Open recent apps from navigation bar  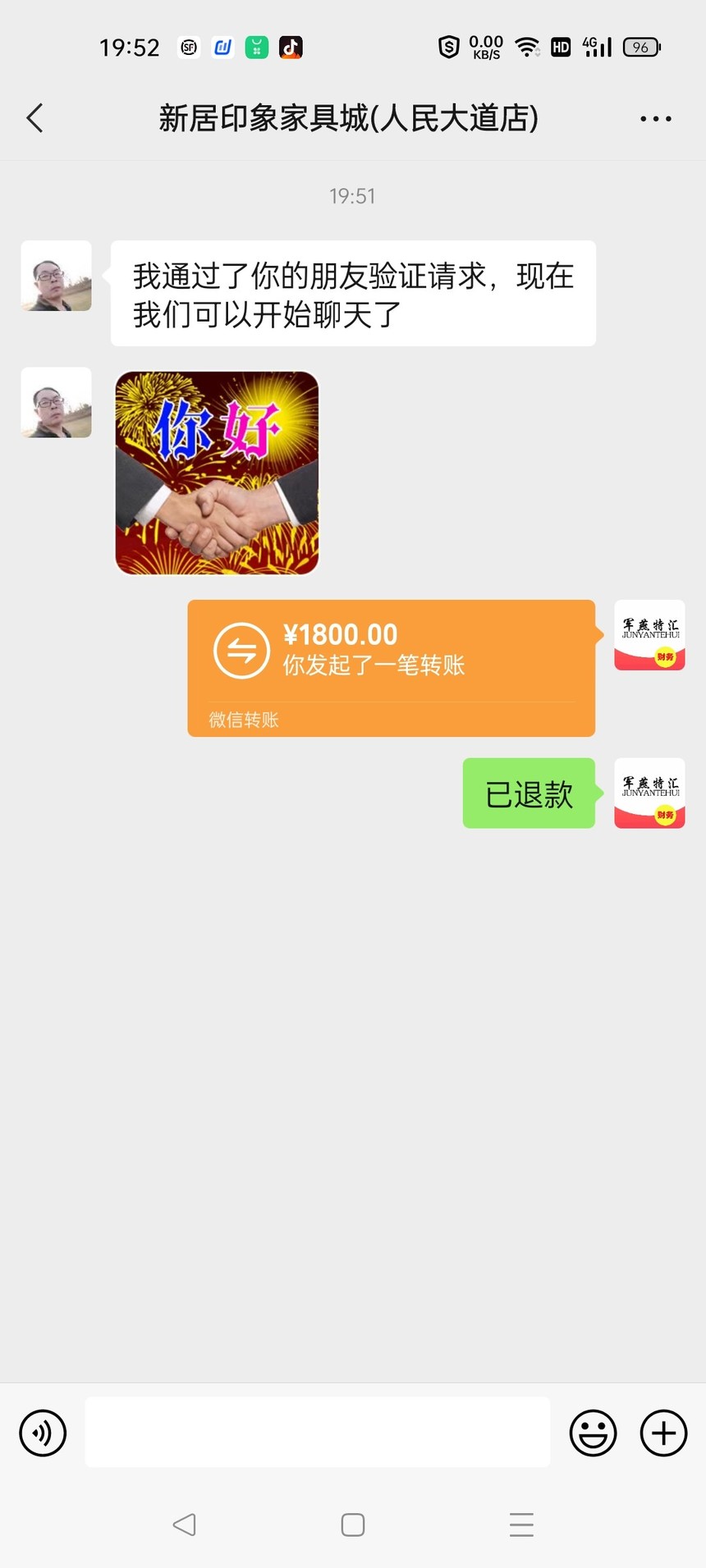pyautogui.click(x=521, y=1525)
